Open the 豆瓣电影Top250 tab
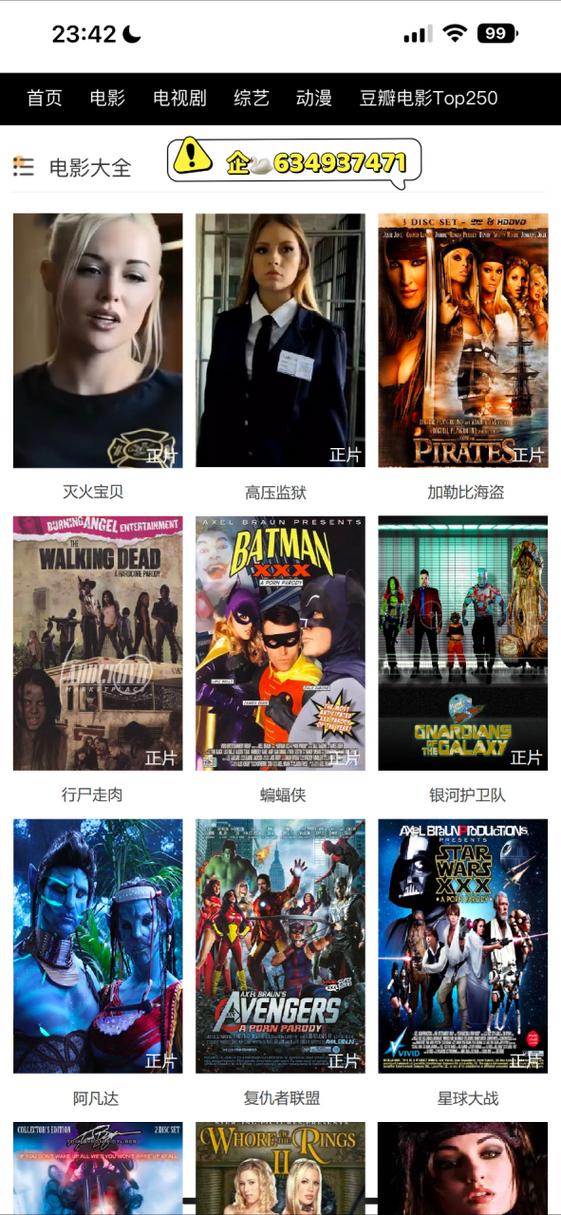 [x=429, y=98]
